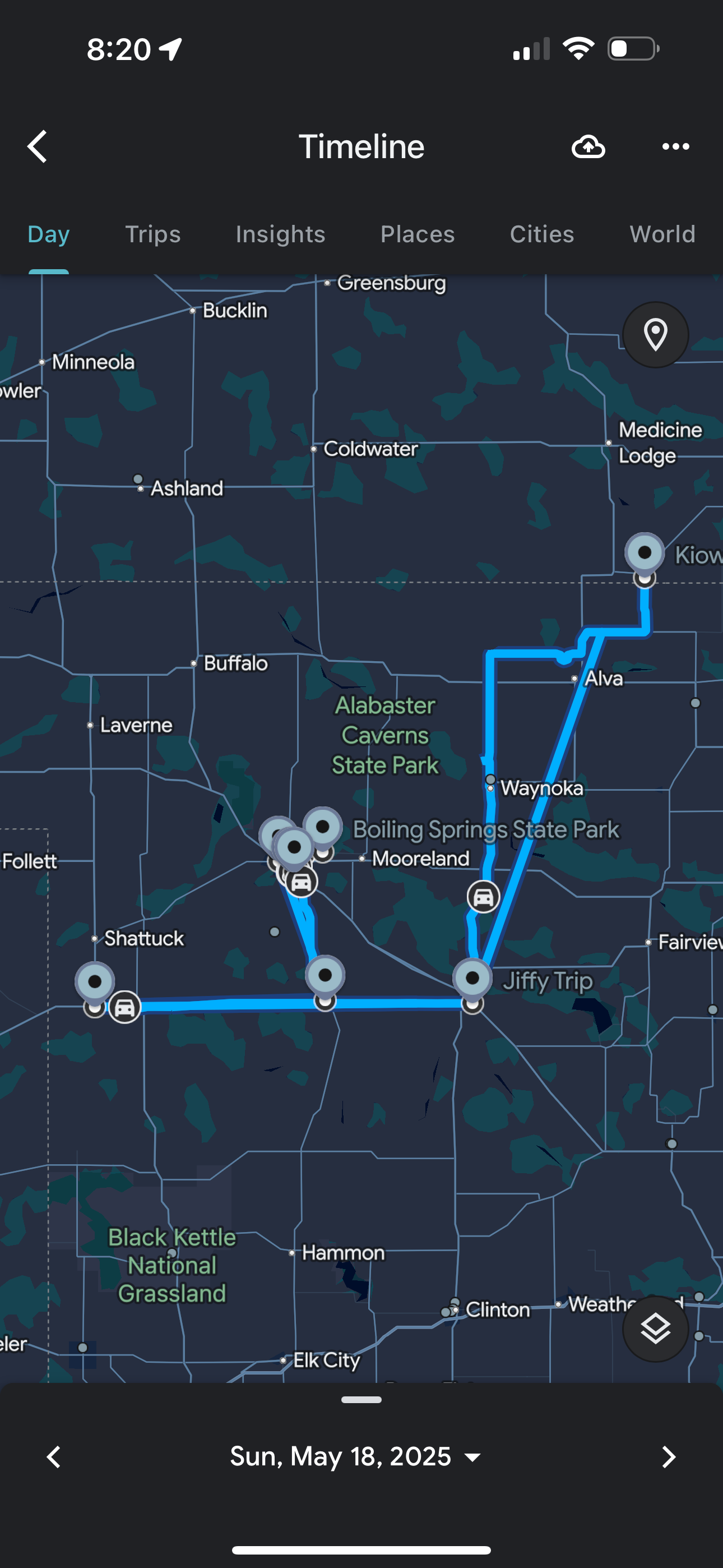
Task: Go back from Timeline
Action: pos(38,147)
